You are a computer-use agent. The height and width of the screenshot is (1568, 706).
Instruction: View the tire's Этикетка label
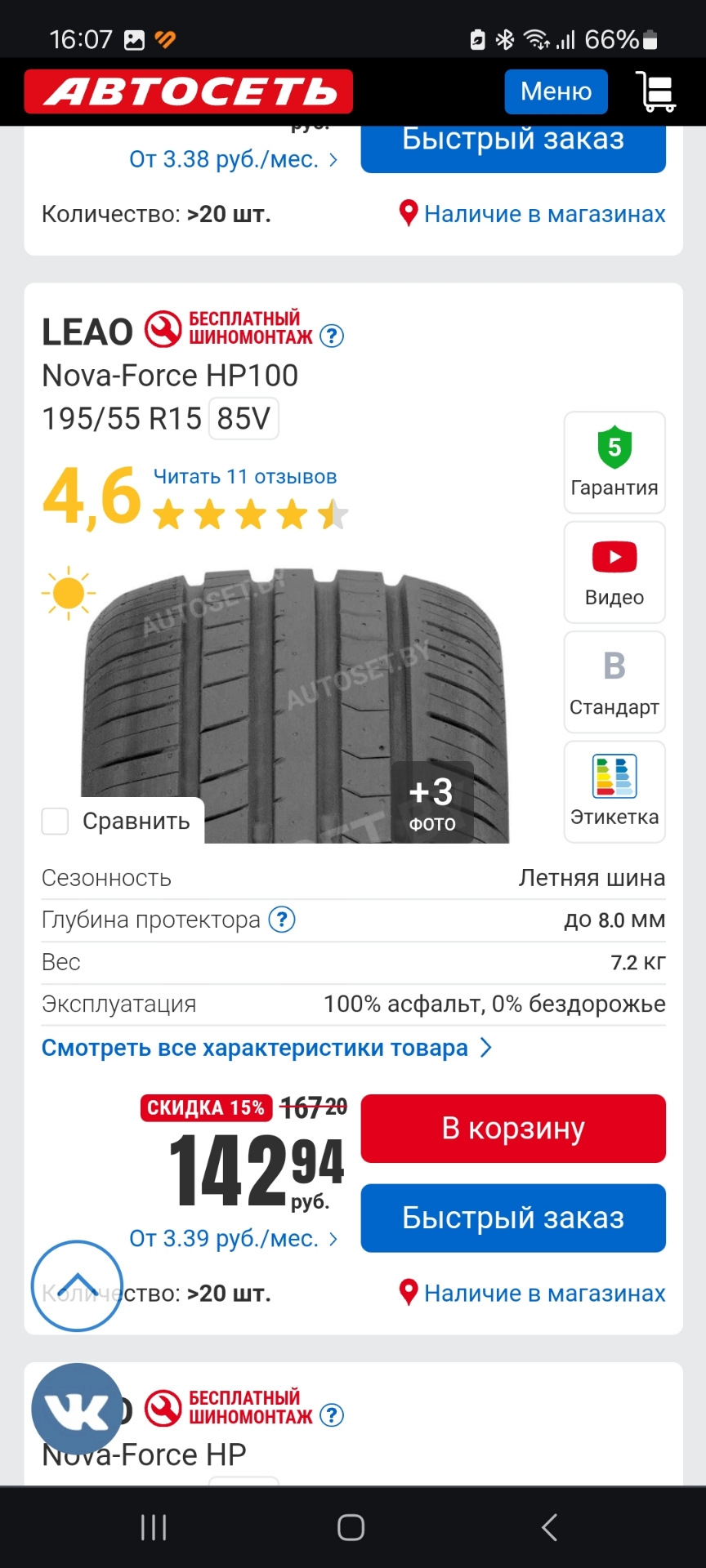point(614,791)
